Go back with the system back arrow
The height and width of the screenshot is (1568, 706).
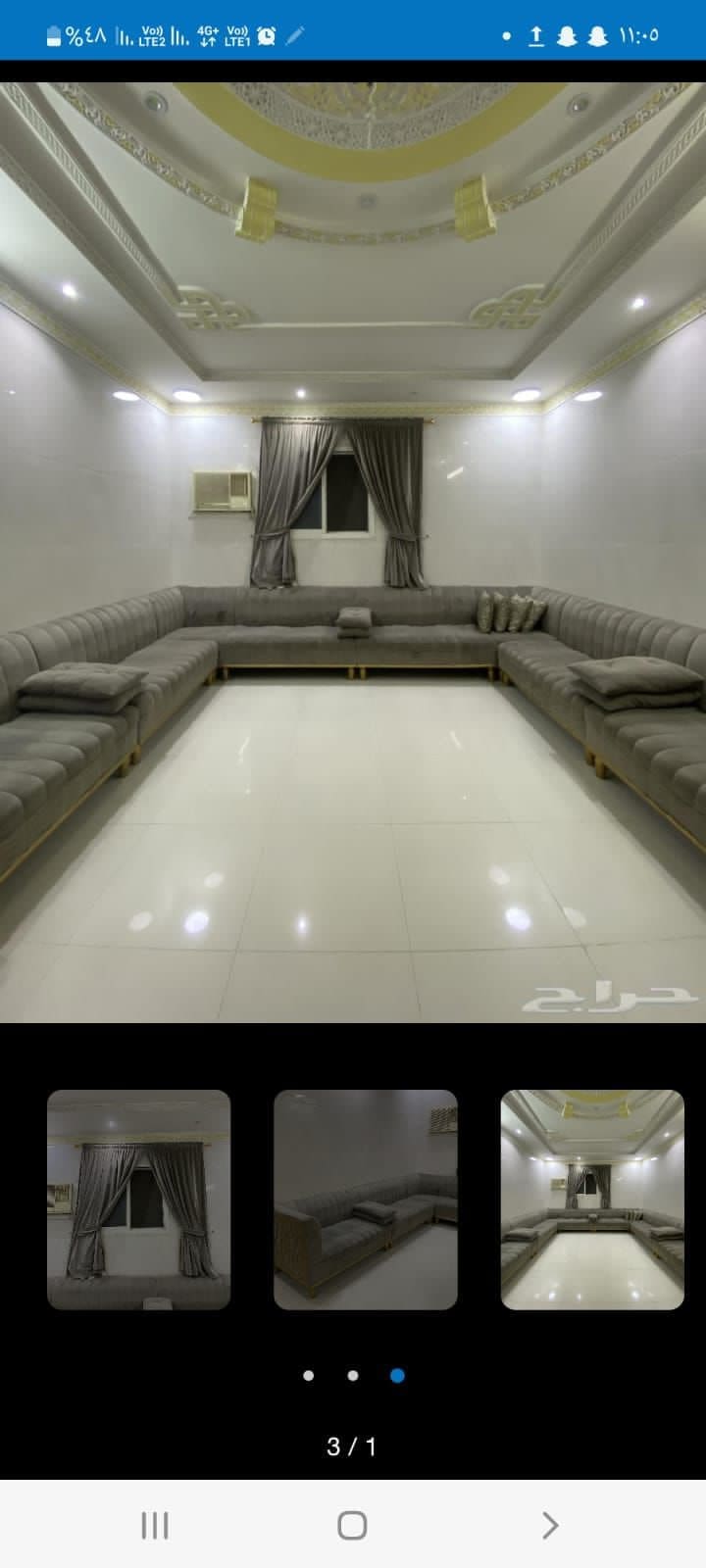(x=550, y=1525)
